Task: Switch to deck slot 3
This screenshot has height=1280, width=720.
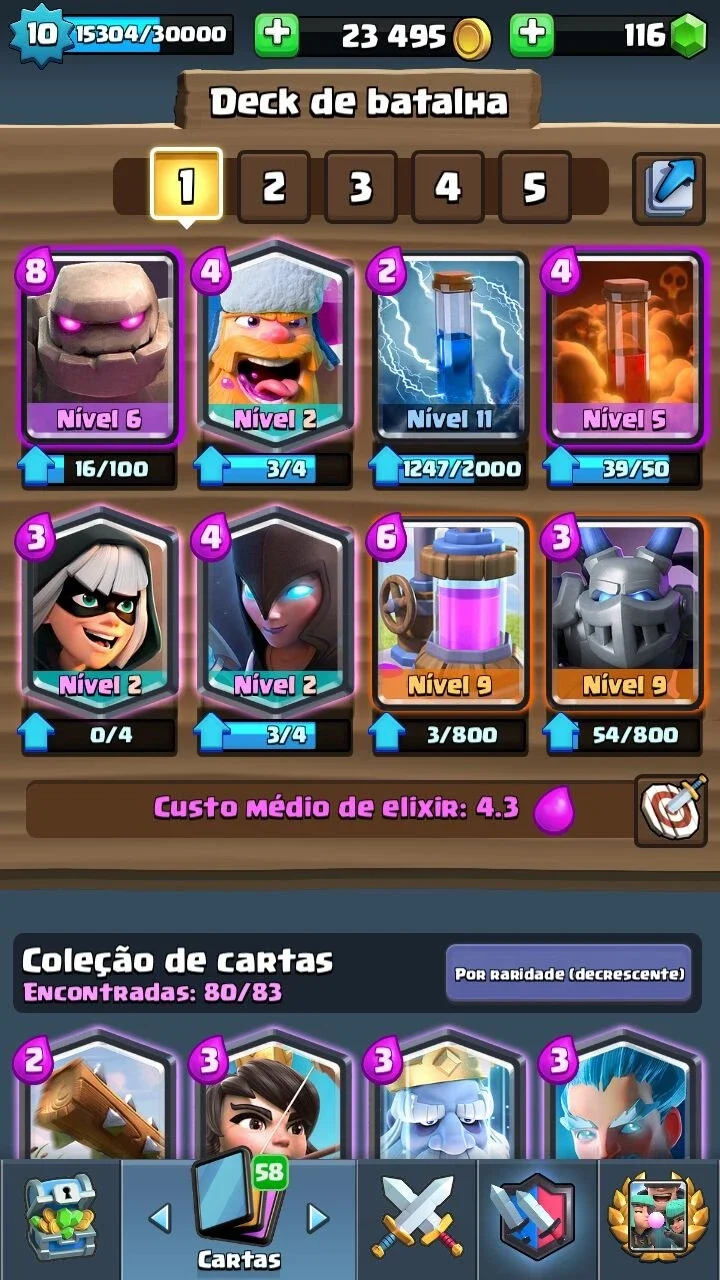Action: pyautogui.click(x=361, y=186)
